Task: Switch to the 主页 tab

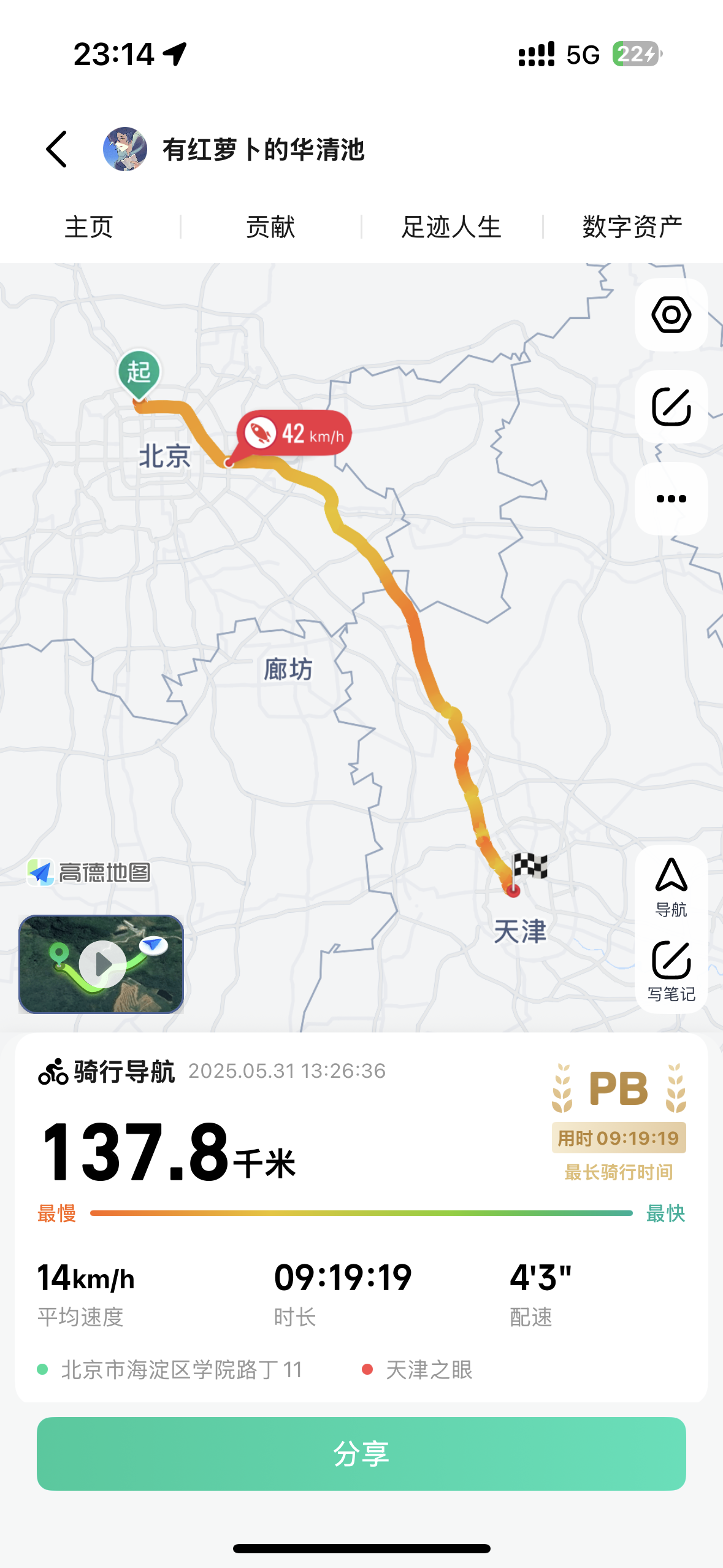Action: [89, 227]
